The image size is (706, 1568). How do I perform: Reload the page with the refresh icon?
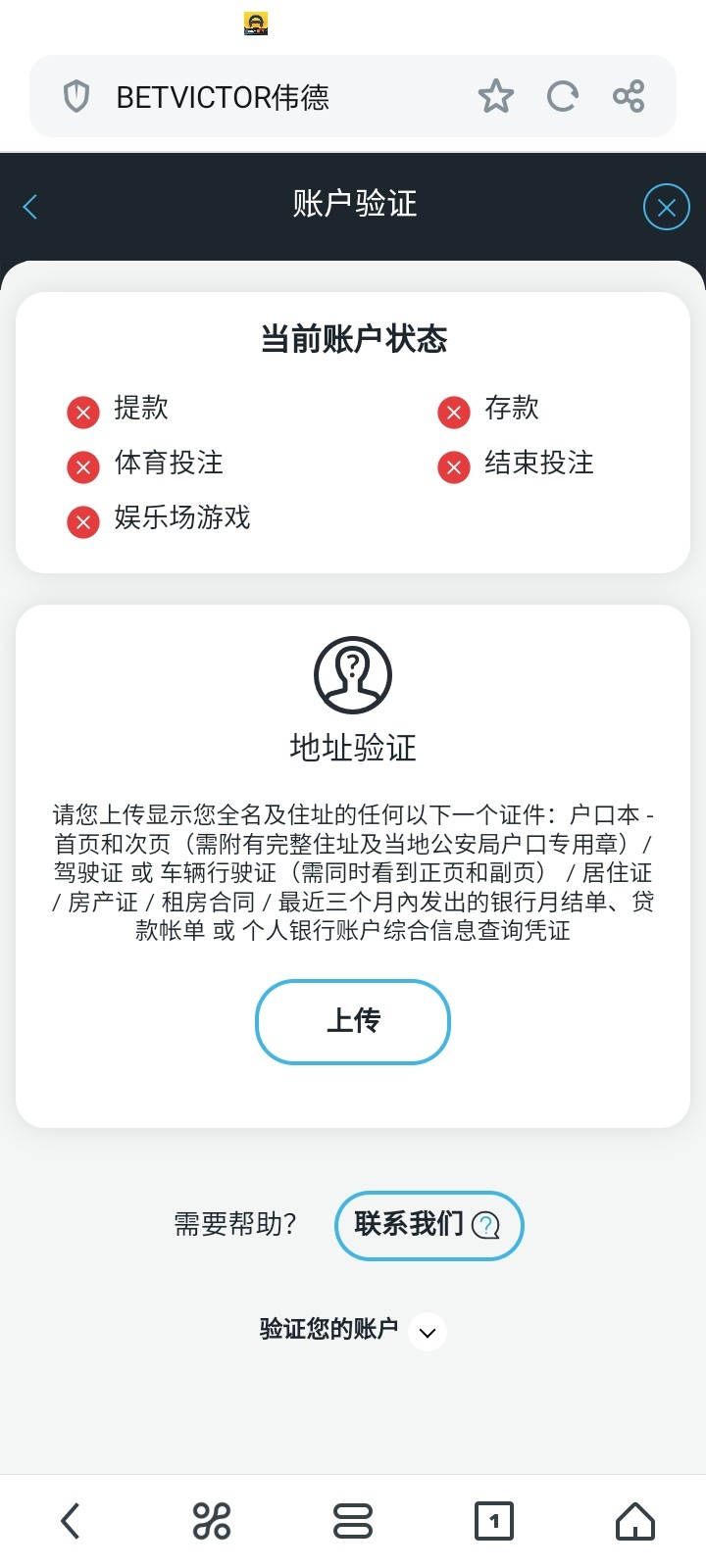(563, 95)
